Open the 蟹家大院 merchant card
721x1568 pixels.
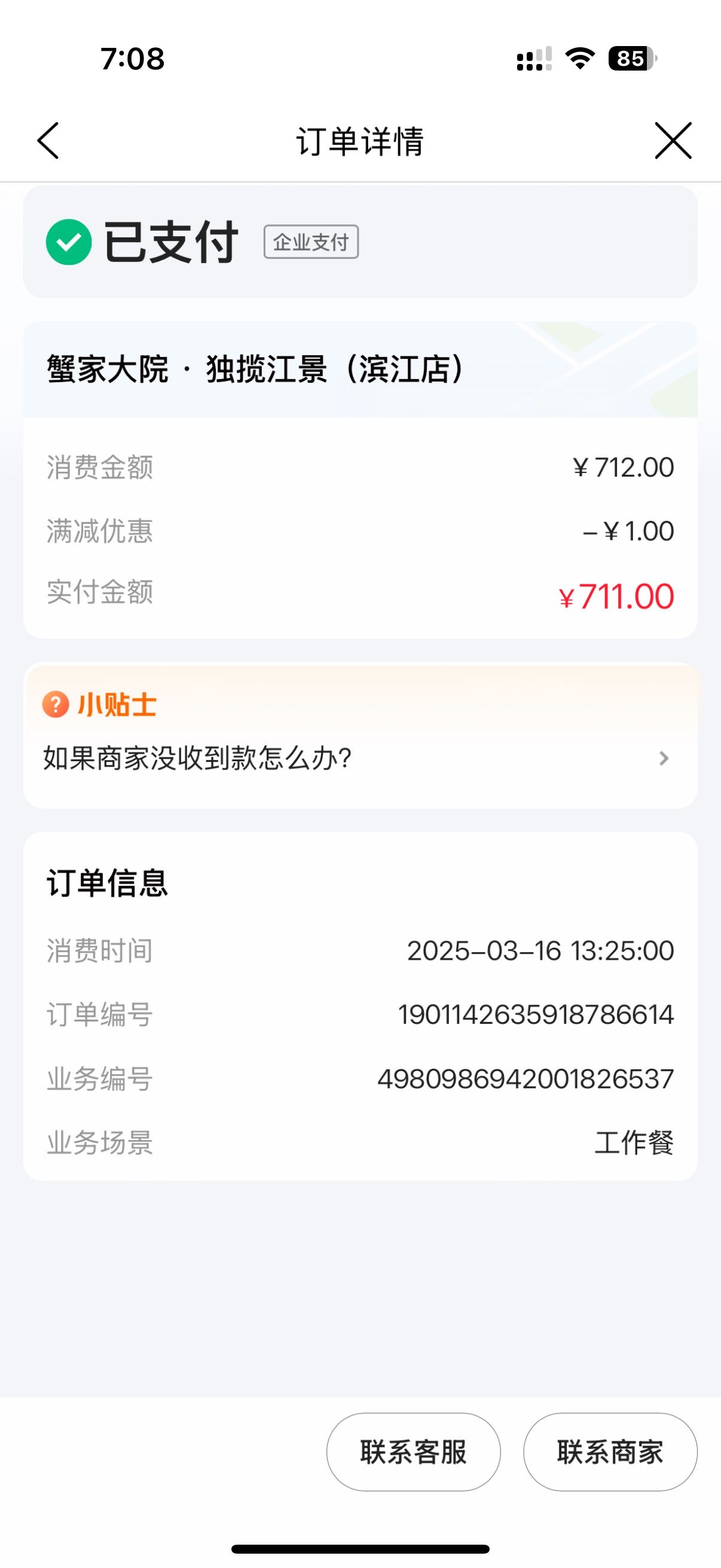point(360,370)
